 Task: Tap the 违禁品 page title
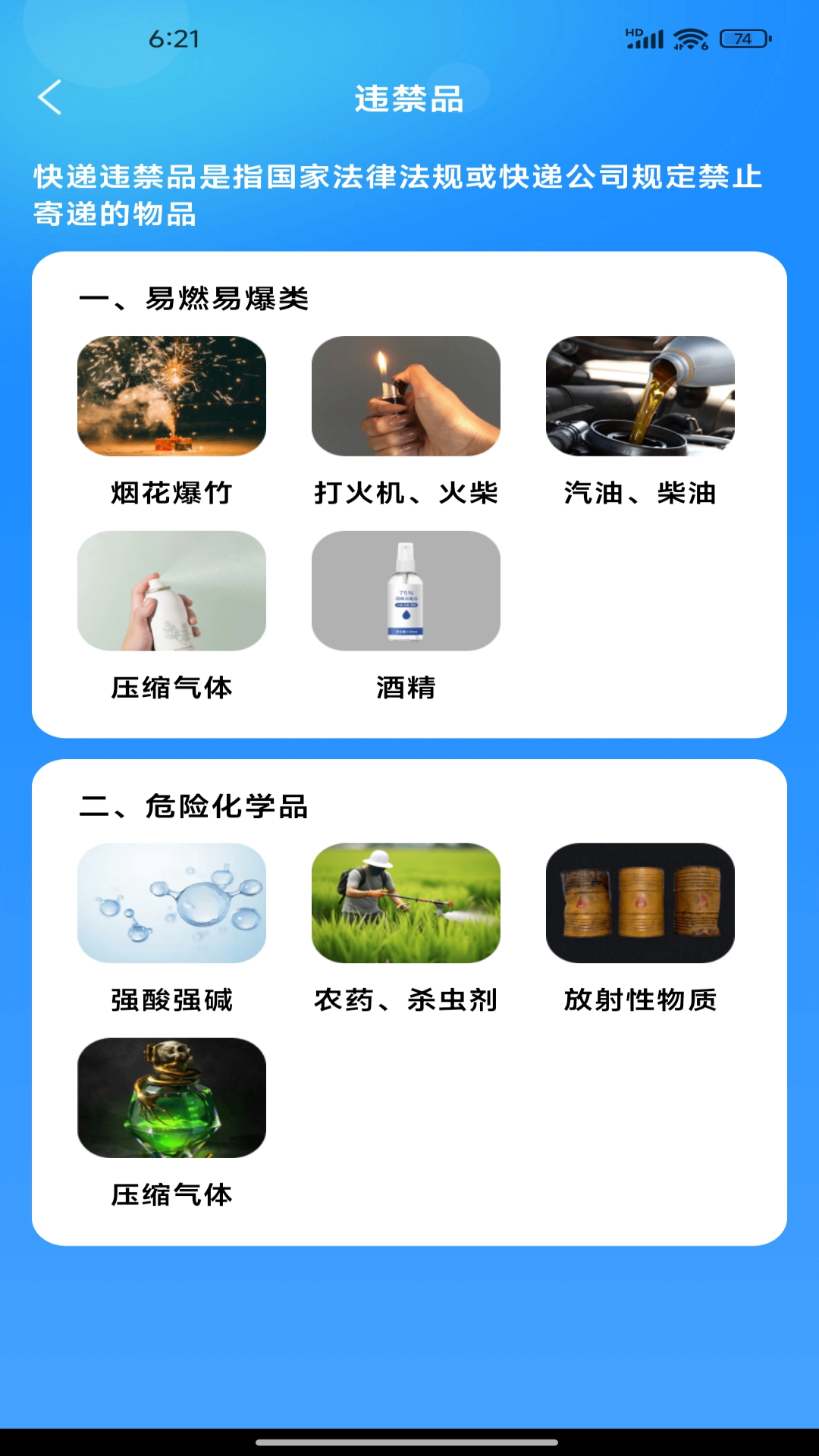[x=409, y=98]
